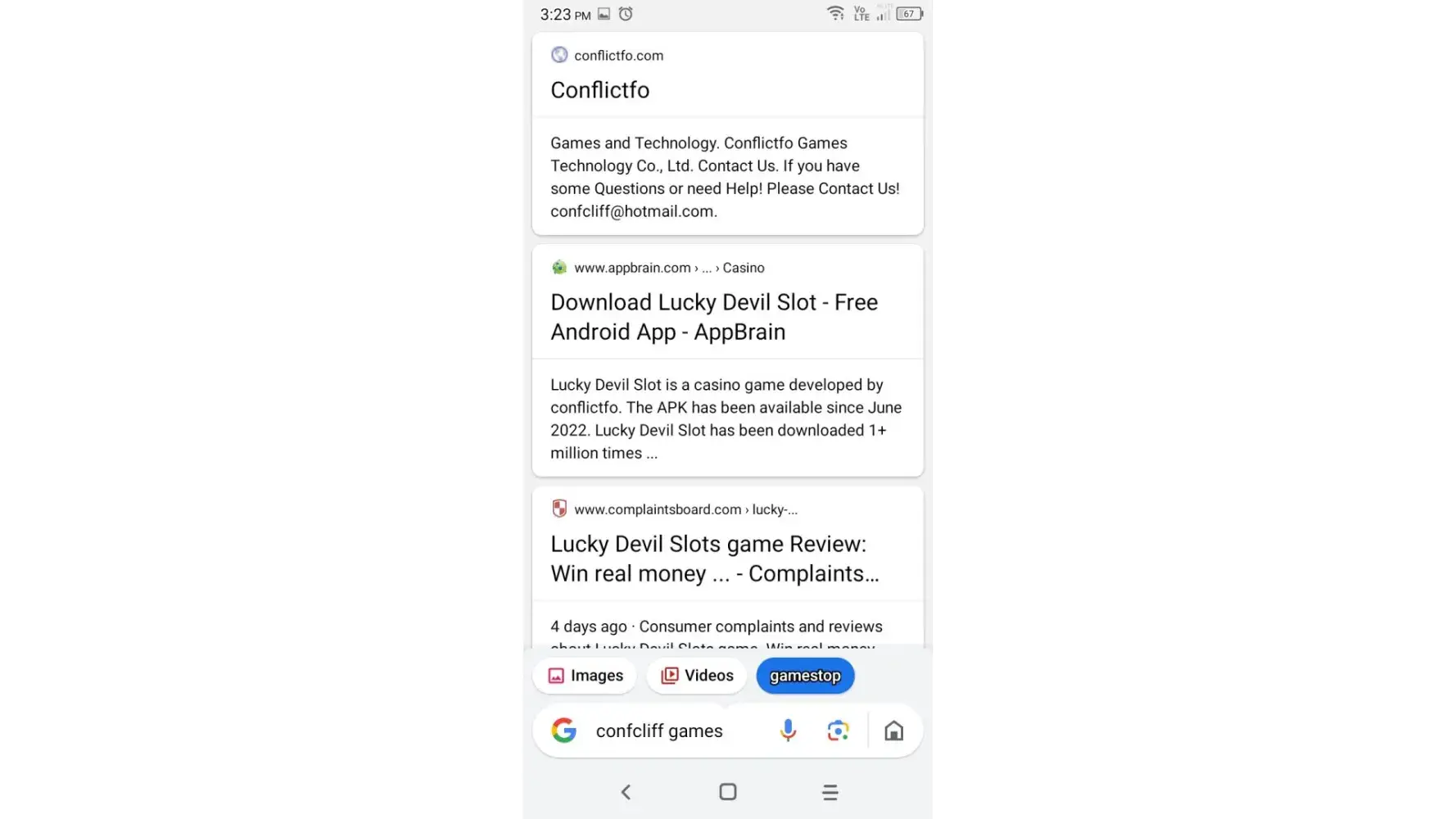Go to the Google home page icon

click(893, 731)
